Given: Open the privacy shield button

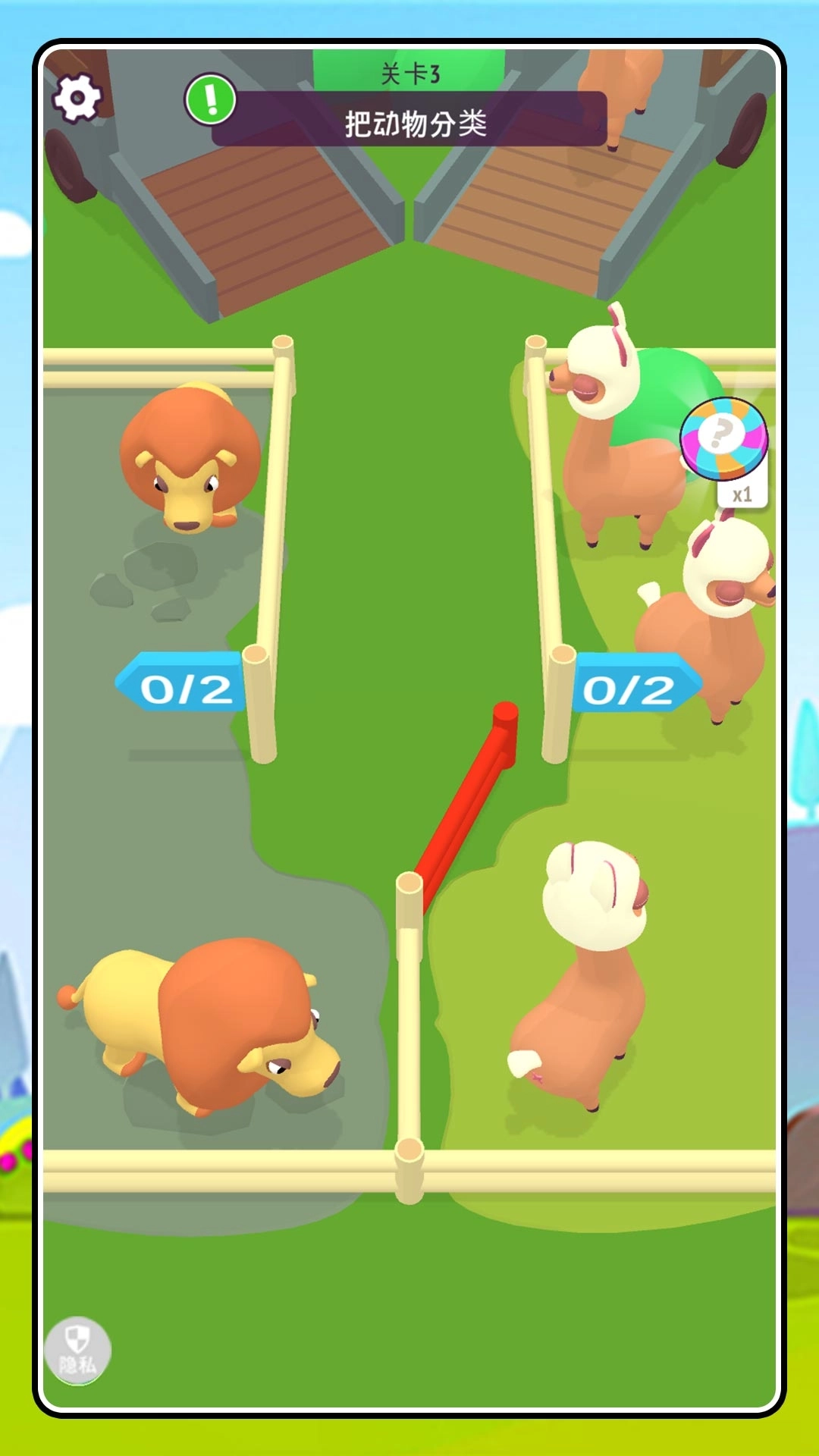Looking at the screenshot, I should 77,1351.
